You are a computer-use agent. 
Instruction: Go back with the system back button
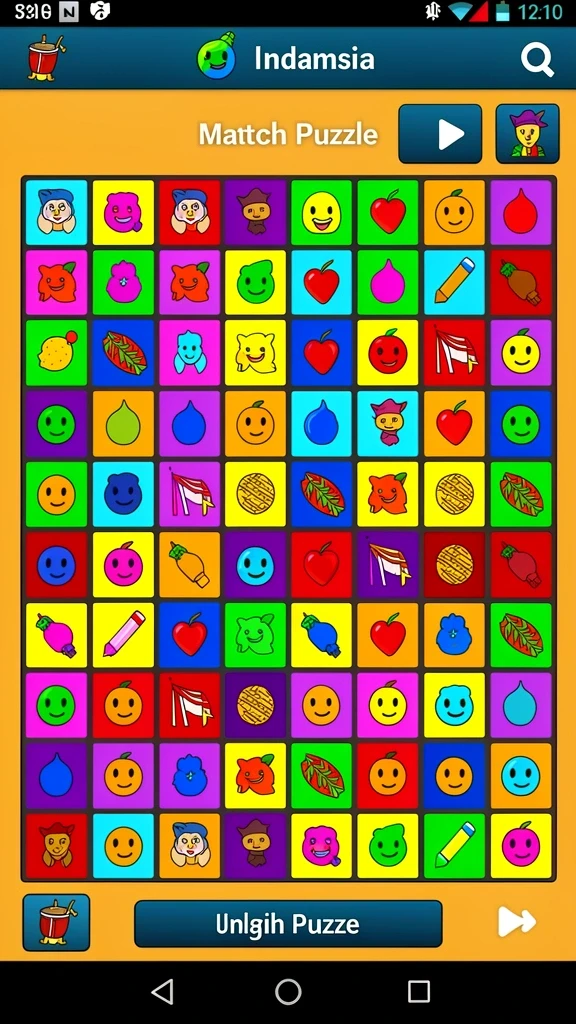(x=162, y=991)
